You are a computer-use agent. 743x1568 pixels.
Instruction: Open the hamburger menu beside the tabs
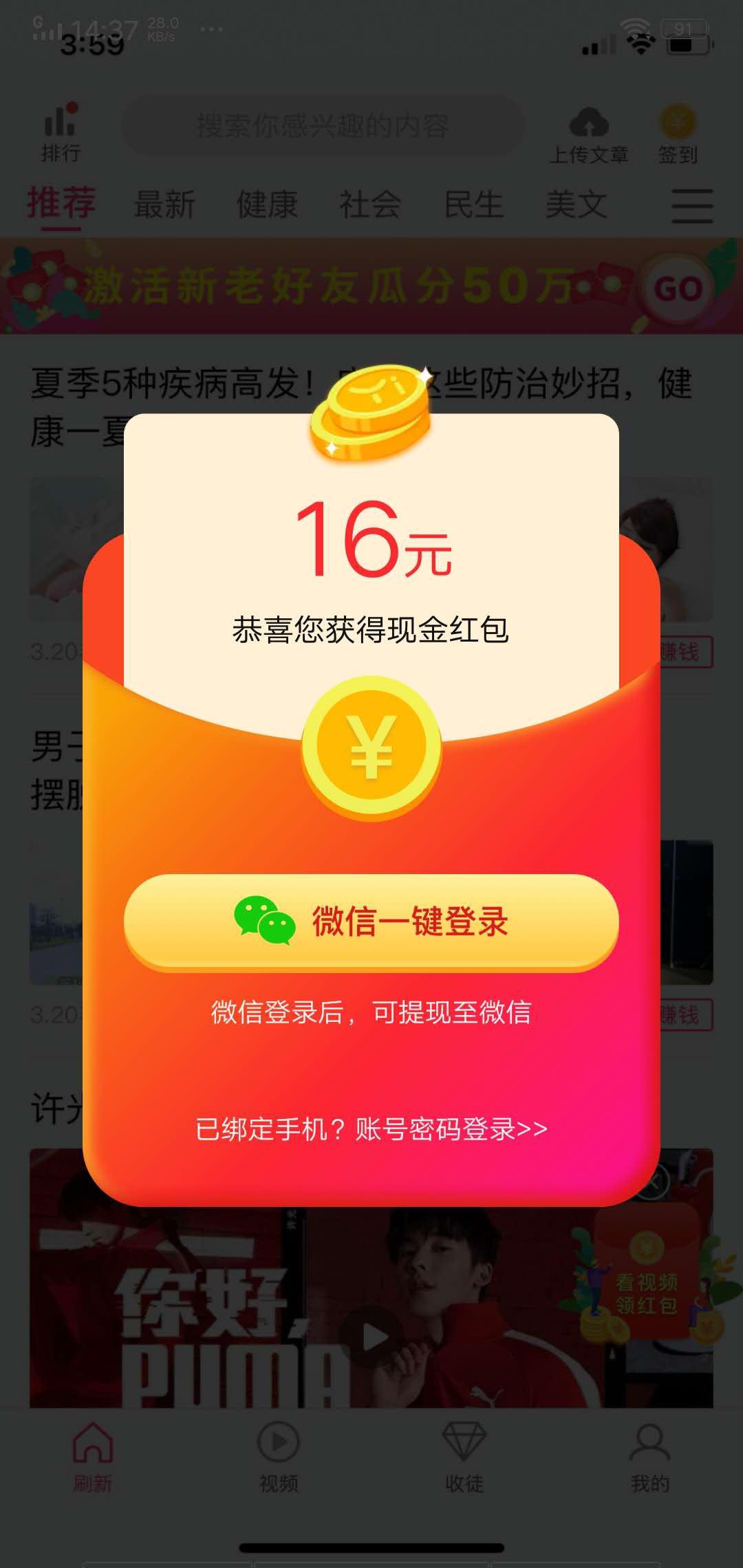pos(693,204)
